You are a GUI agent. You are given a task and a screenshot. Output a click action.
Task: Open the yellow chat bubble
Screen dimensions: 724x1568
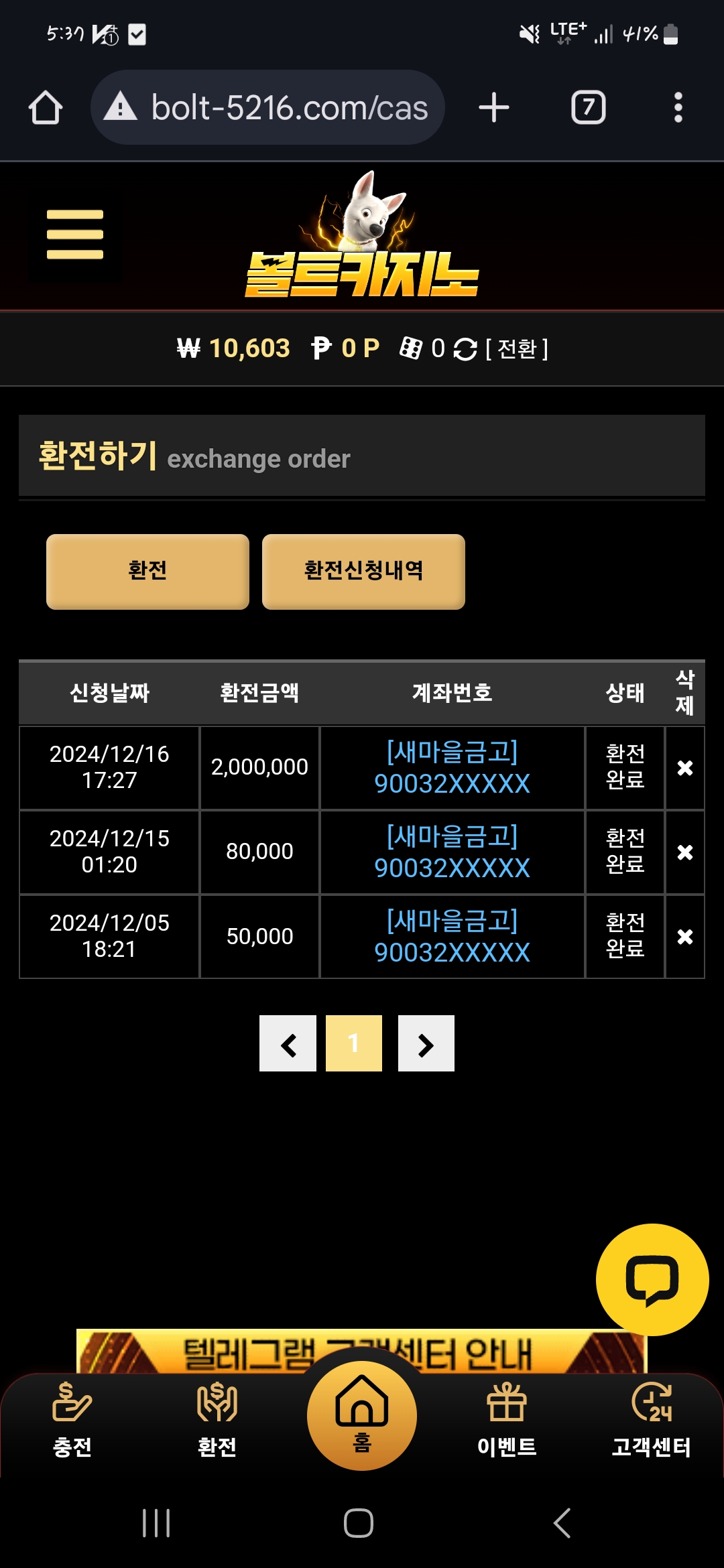(652, 1280)
